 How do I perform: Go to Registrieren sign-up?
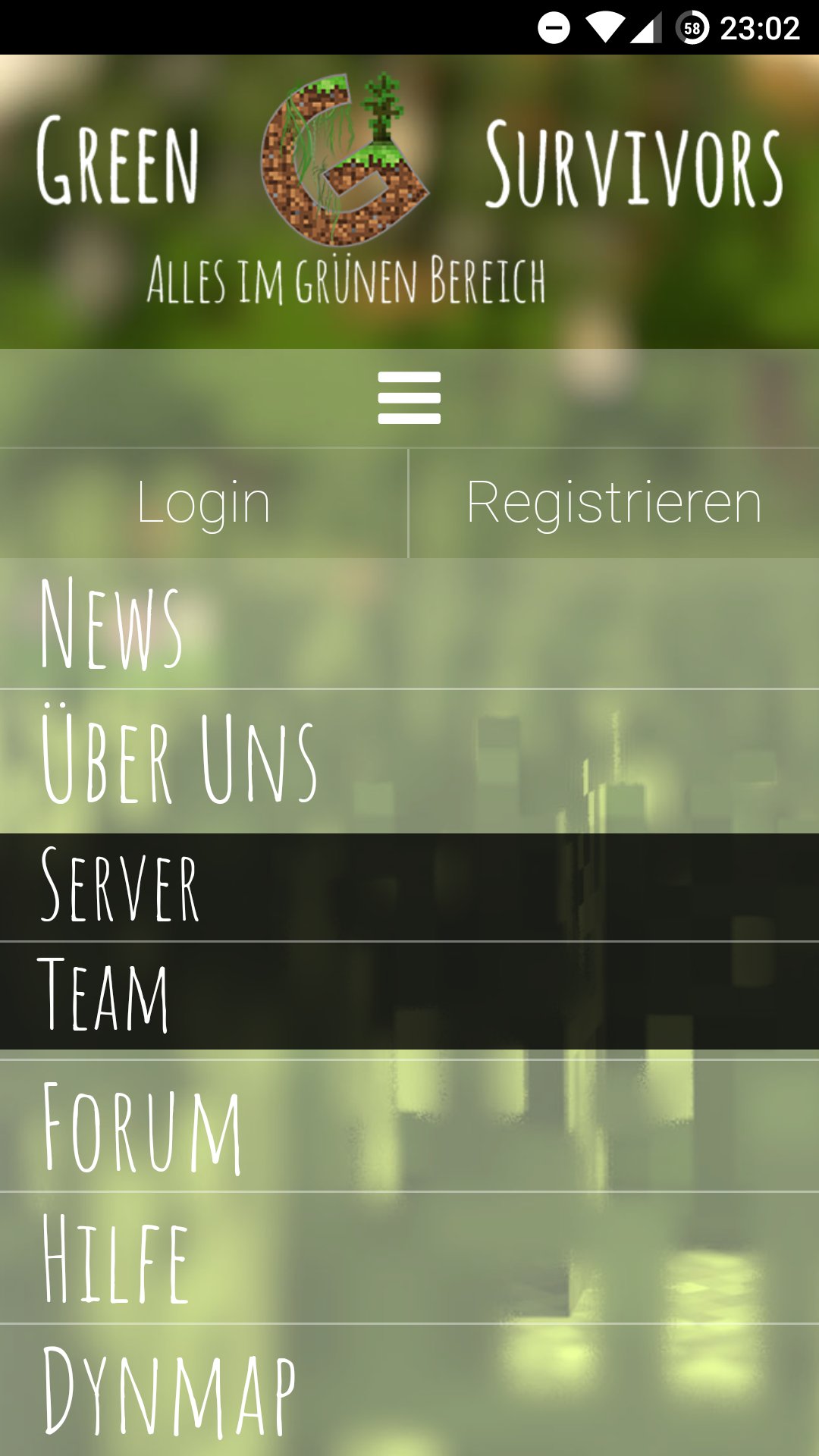pyautogui.click(x=613, y=503)
